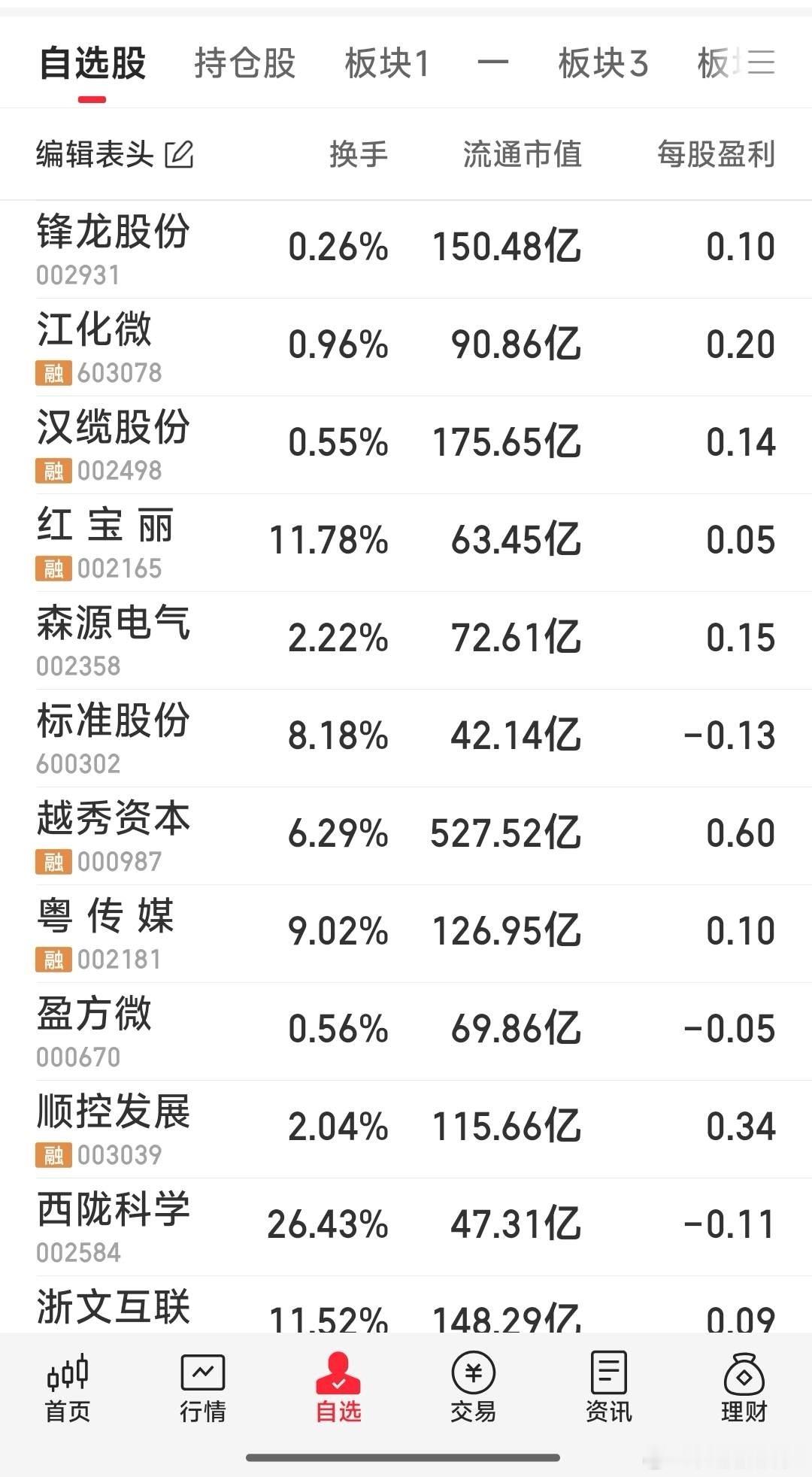812x1477 pixels.
Task: Sort by the 每股盈利 earnings column
Action: point(714,155)
